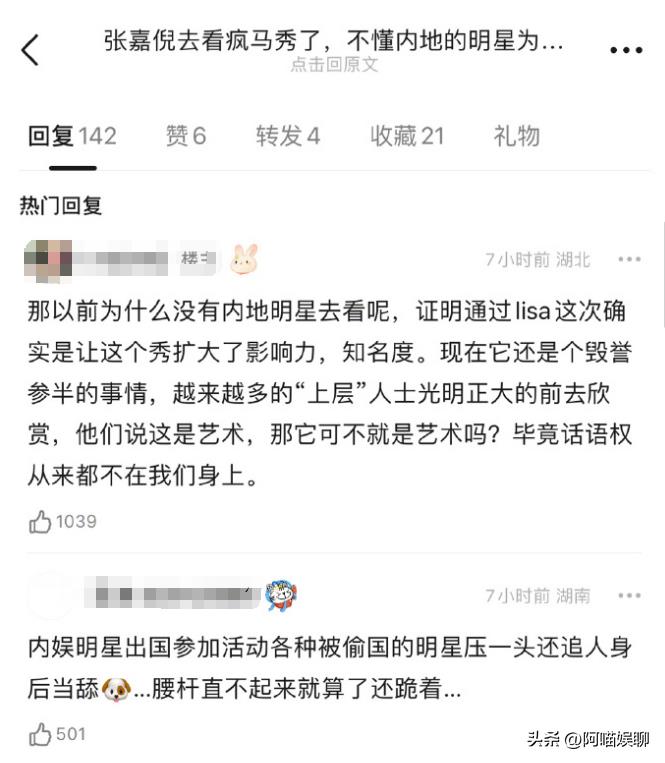
Task: Open the avatar of the 湖南 commenter
Action: [x=48, y=596]
